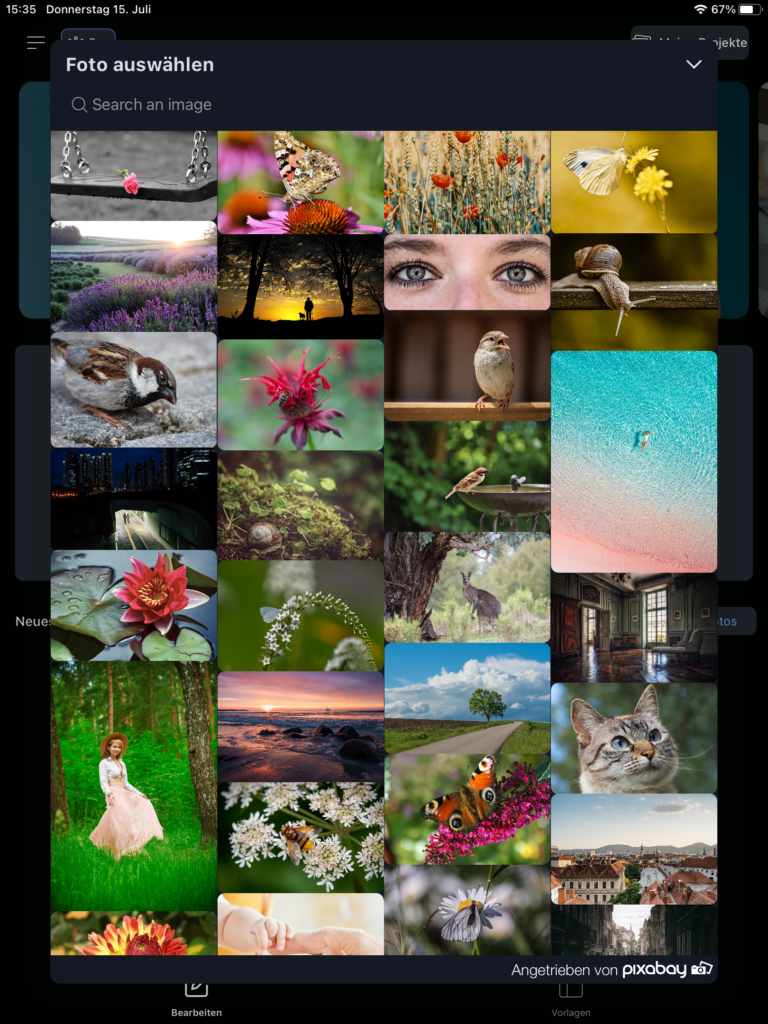Choose the close-up eyes photo
Viewport: 768px width, 1024px height.
click(x=467, y=272)
